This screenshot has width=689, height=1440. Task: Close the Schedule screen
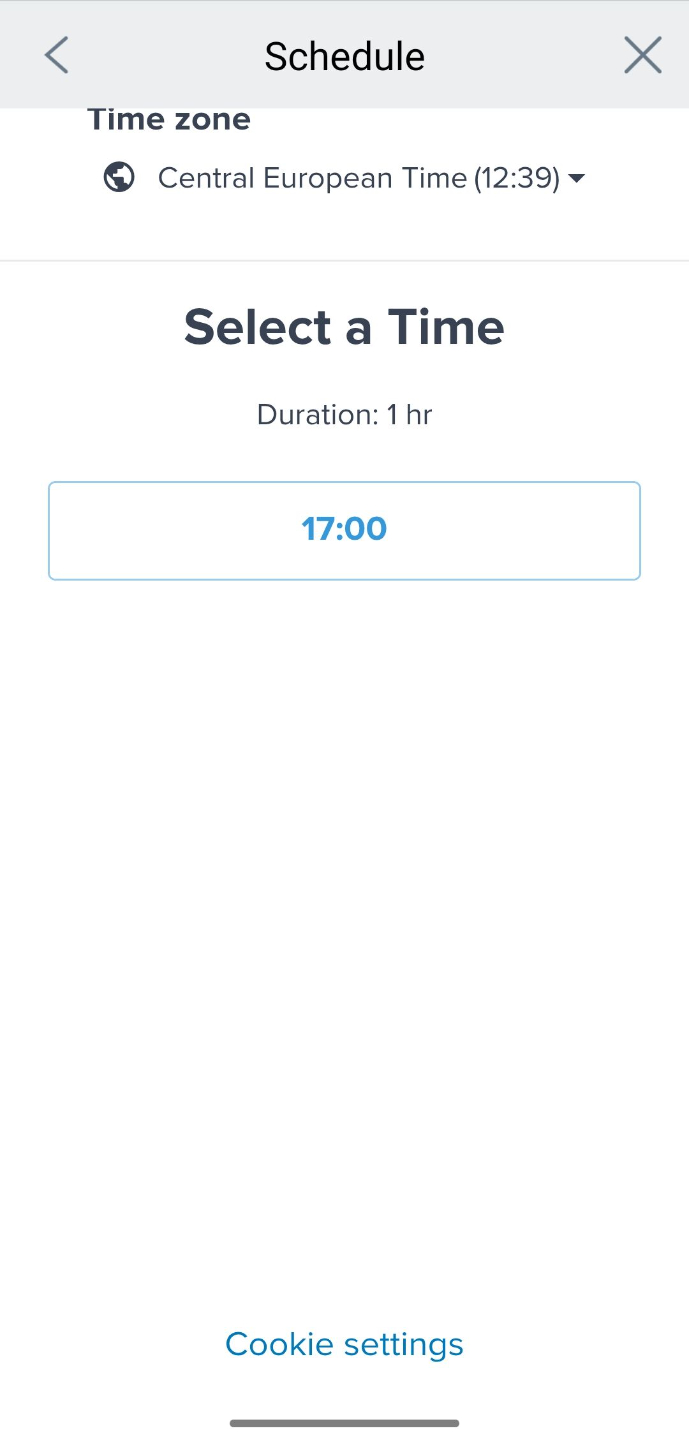642,56
